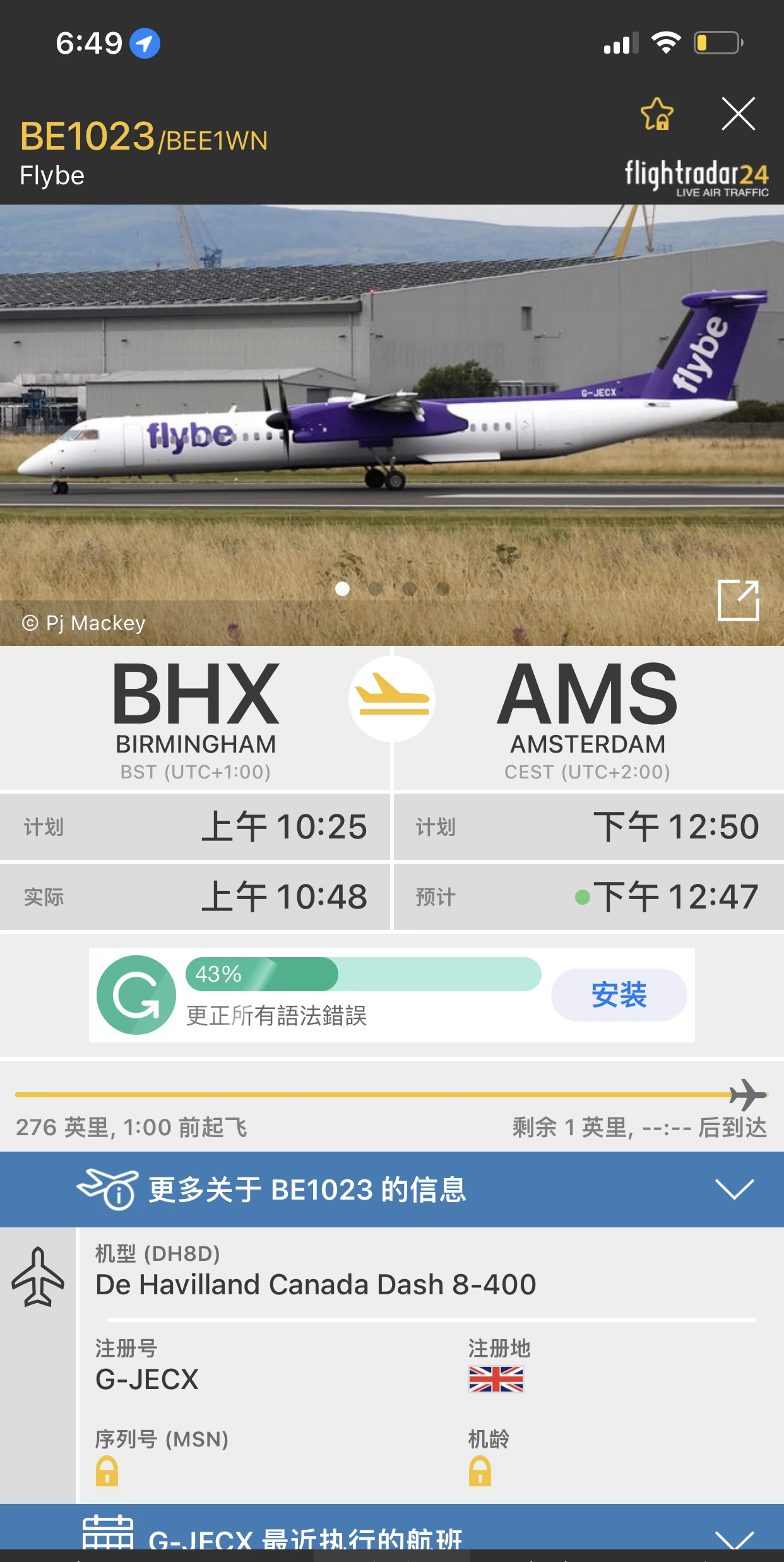Unlock the 机龄 locked info
Viewport: 784px width, 1562px height.
click(x=480, y=1470)
